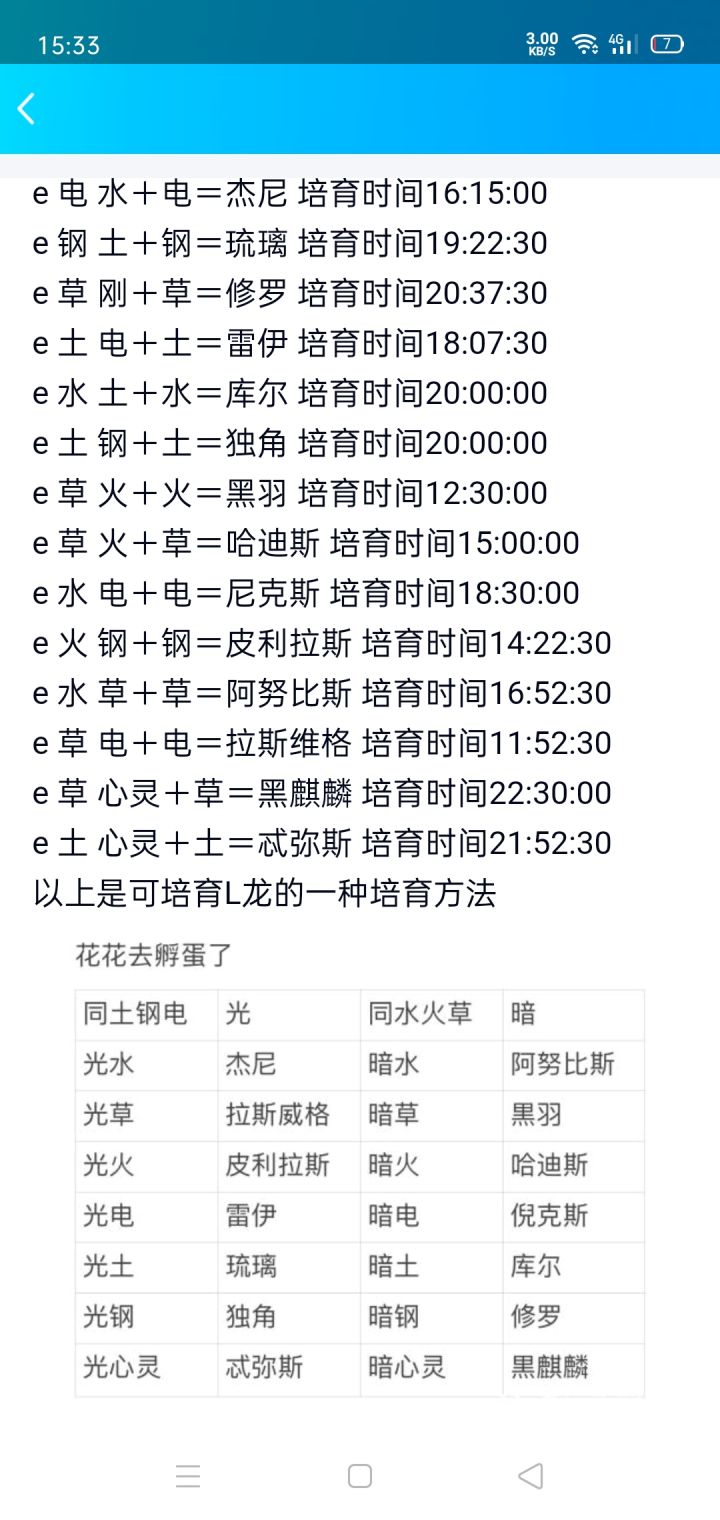Open the recent apps menu
720x1520 pixels.
pyautogui.click(x=188, y=1476)
